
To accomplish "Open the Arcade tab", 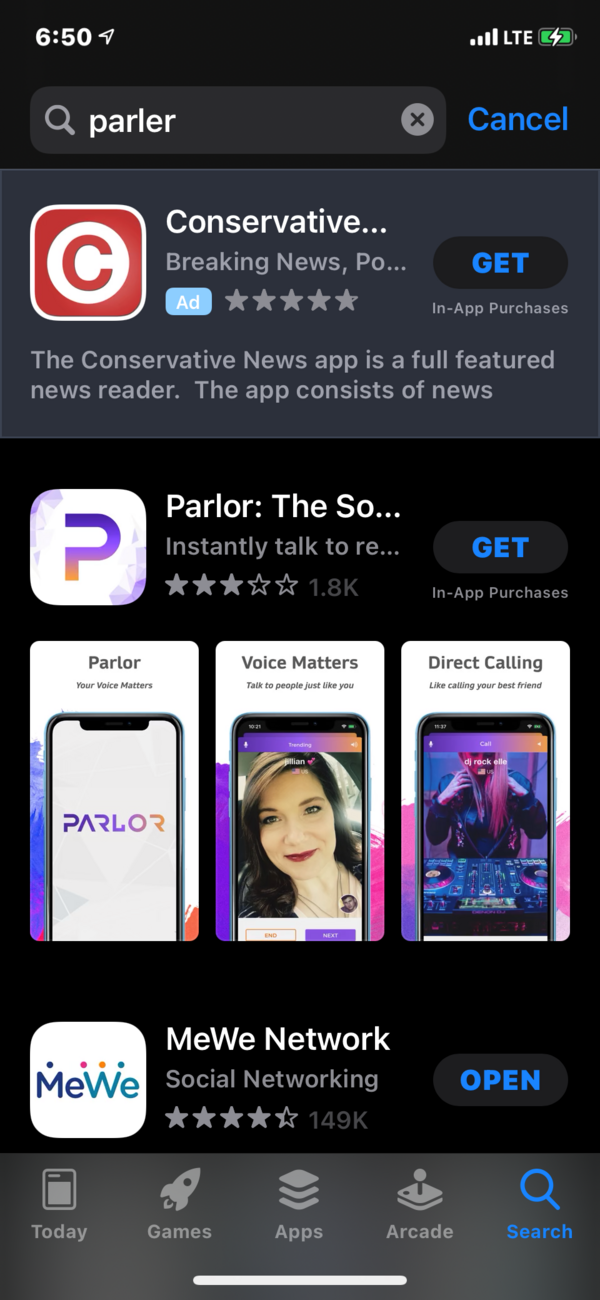I will pyautogui.click(x=419, y=1206).
